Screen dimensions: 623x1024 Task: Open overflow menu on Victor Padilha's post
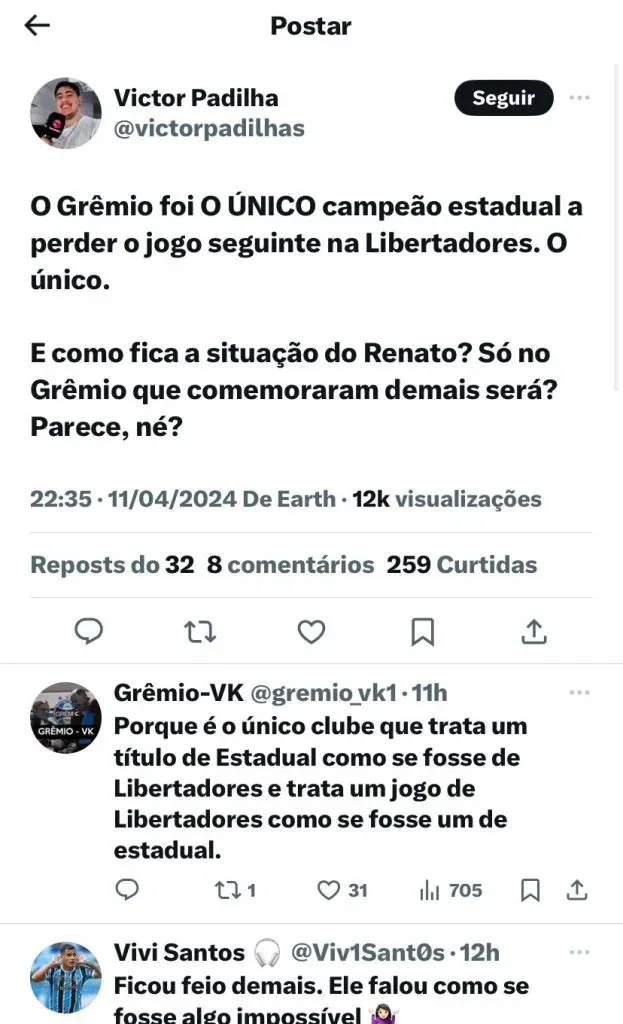tap(579, 98)
